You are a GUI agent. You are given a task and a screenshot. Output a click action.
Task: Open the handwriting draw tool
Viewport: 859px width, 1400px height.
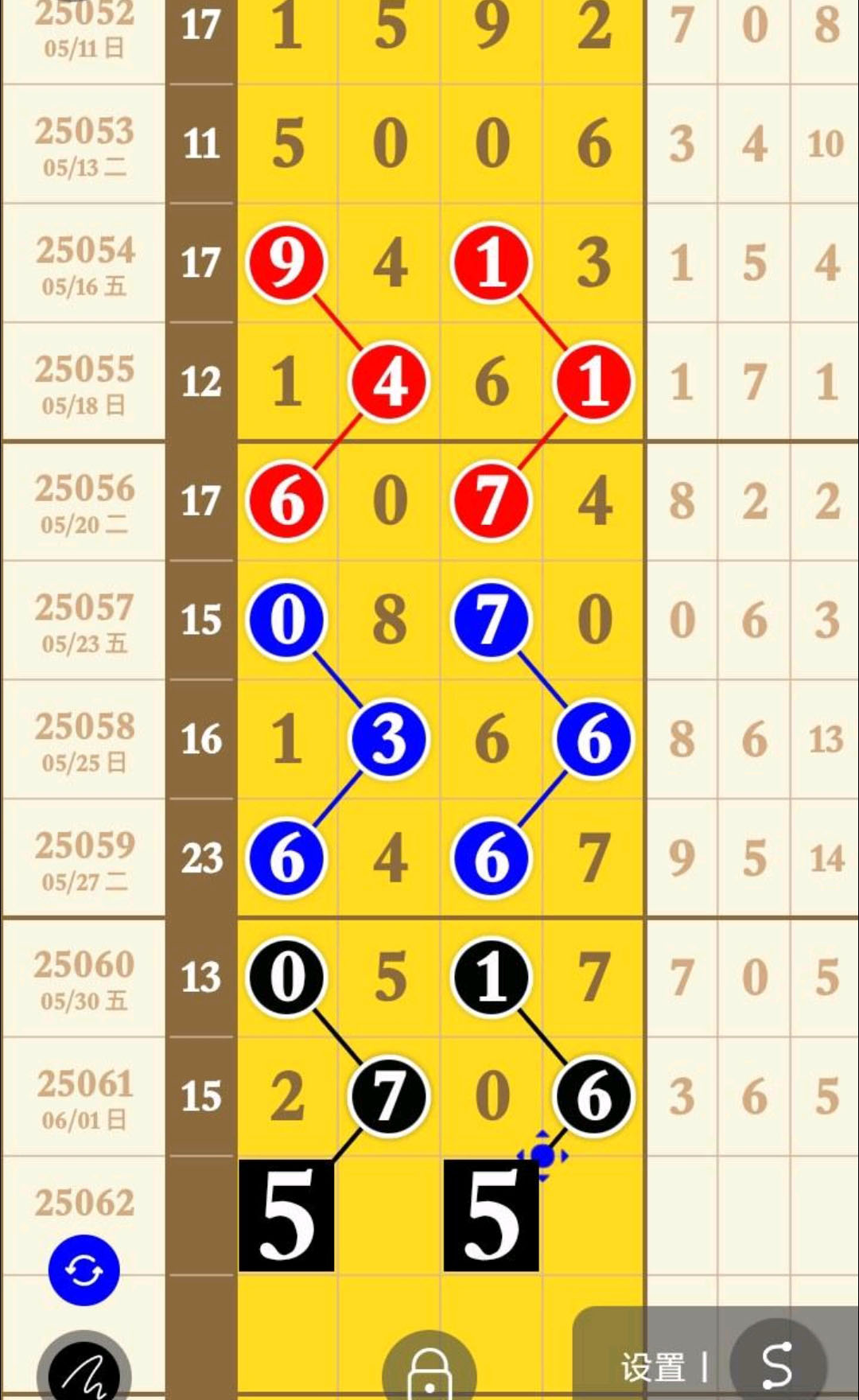coord(84,1370)
